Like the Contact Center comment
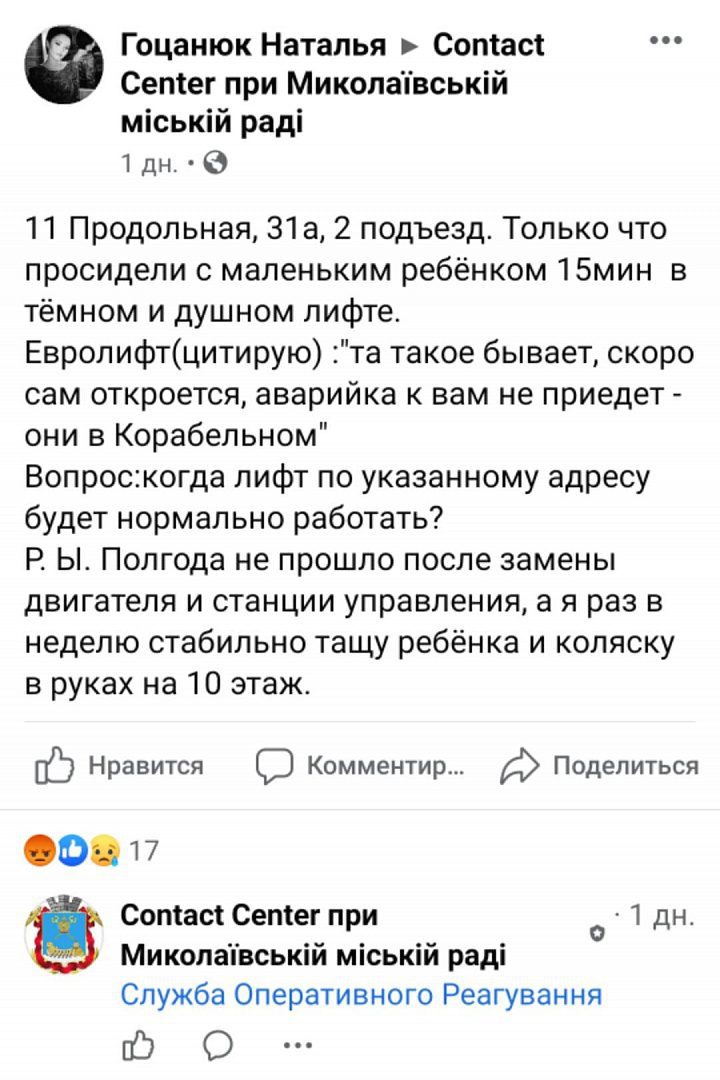The image size is (720, 1080). (x=133, y=1046)
